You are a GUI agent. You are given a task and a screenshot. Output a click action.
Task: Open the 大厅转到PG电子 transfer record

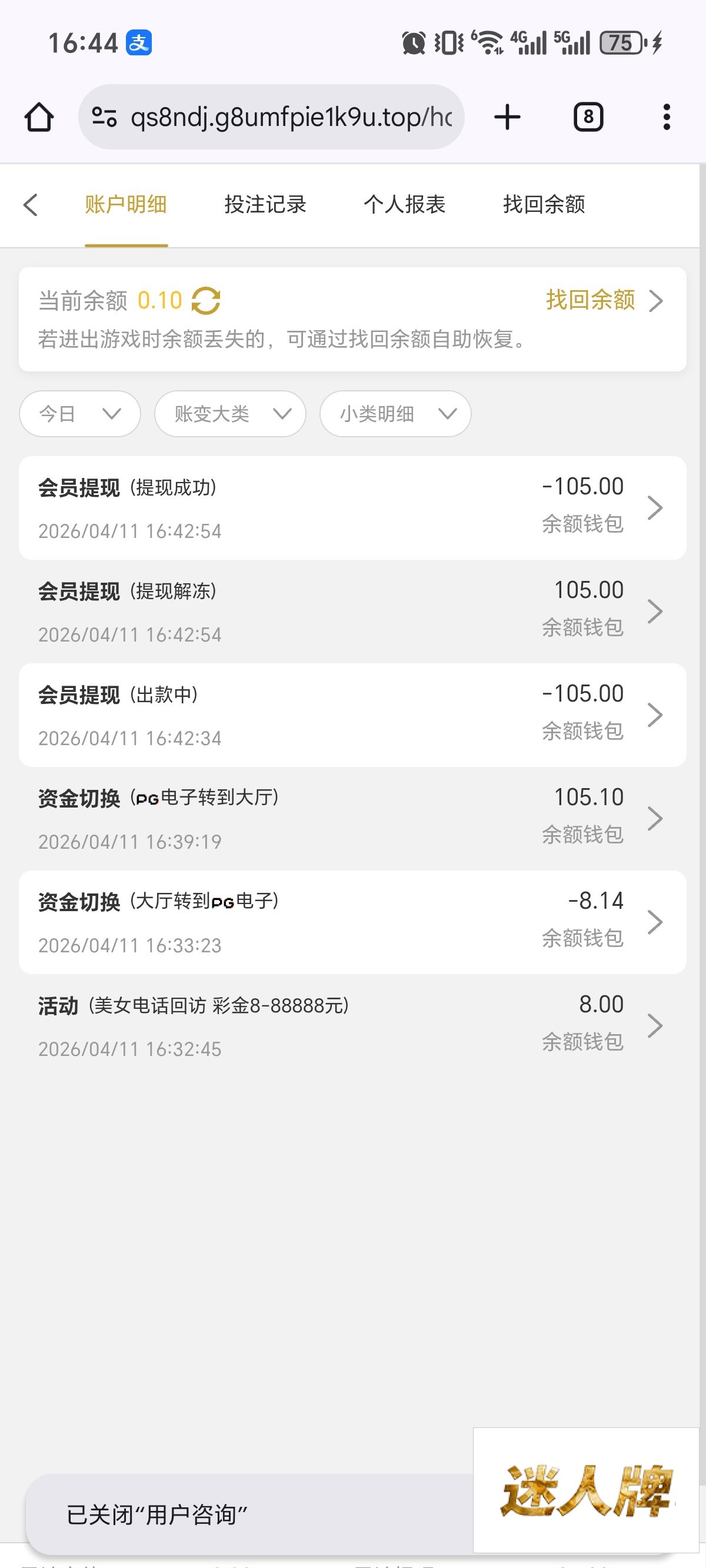point(352,922)
